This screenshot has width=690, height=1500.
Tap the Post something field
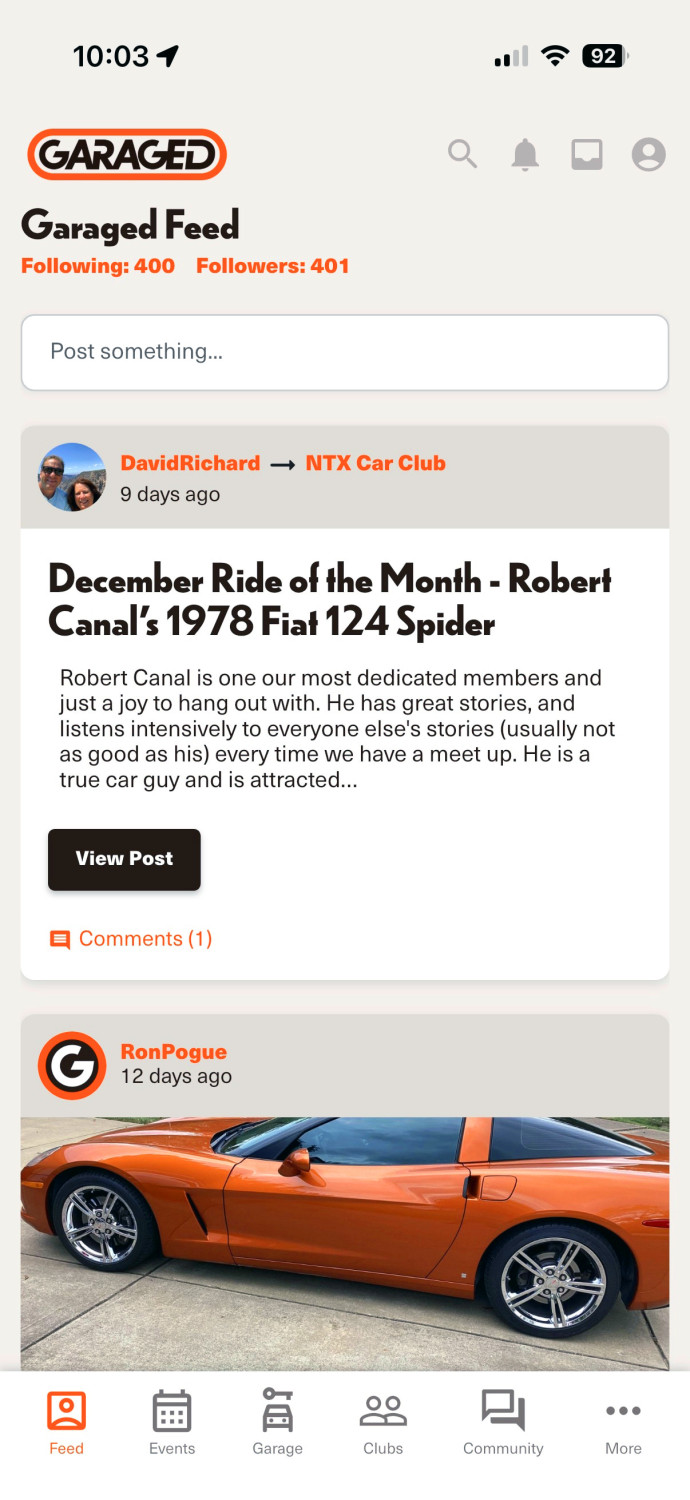345,352
